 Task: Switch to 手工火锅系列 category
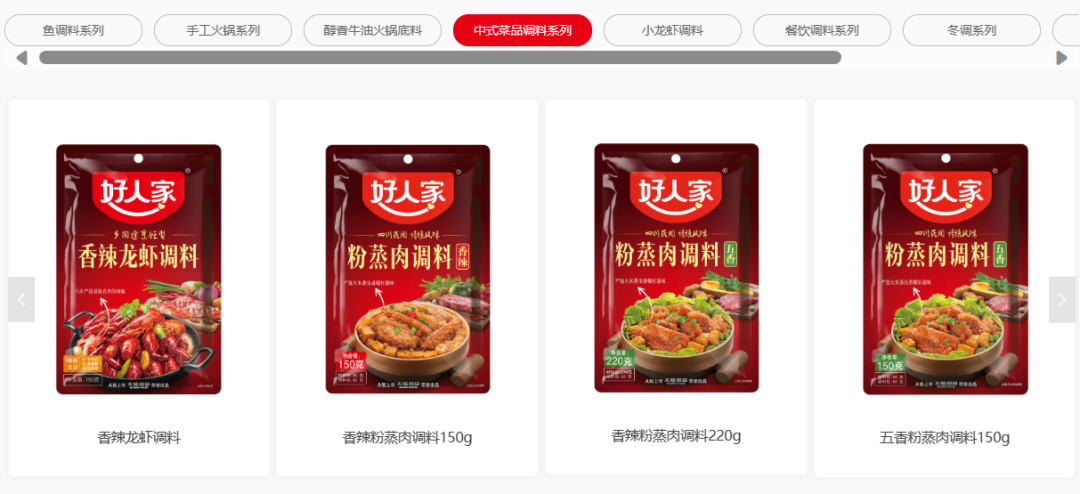coord(223,30)
